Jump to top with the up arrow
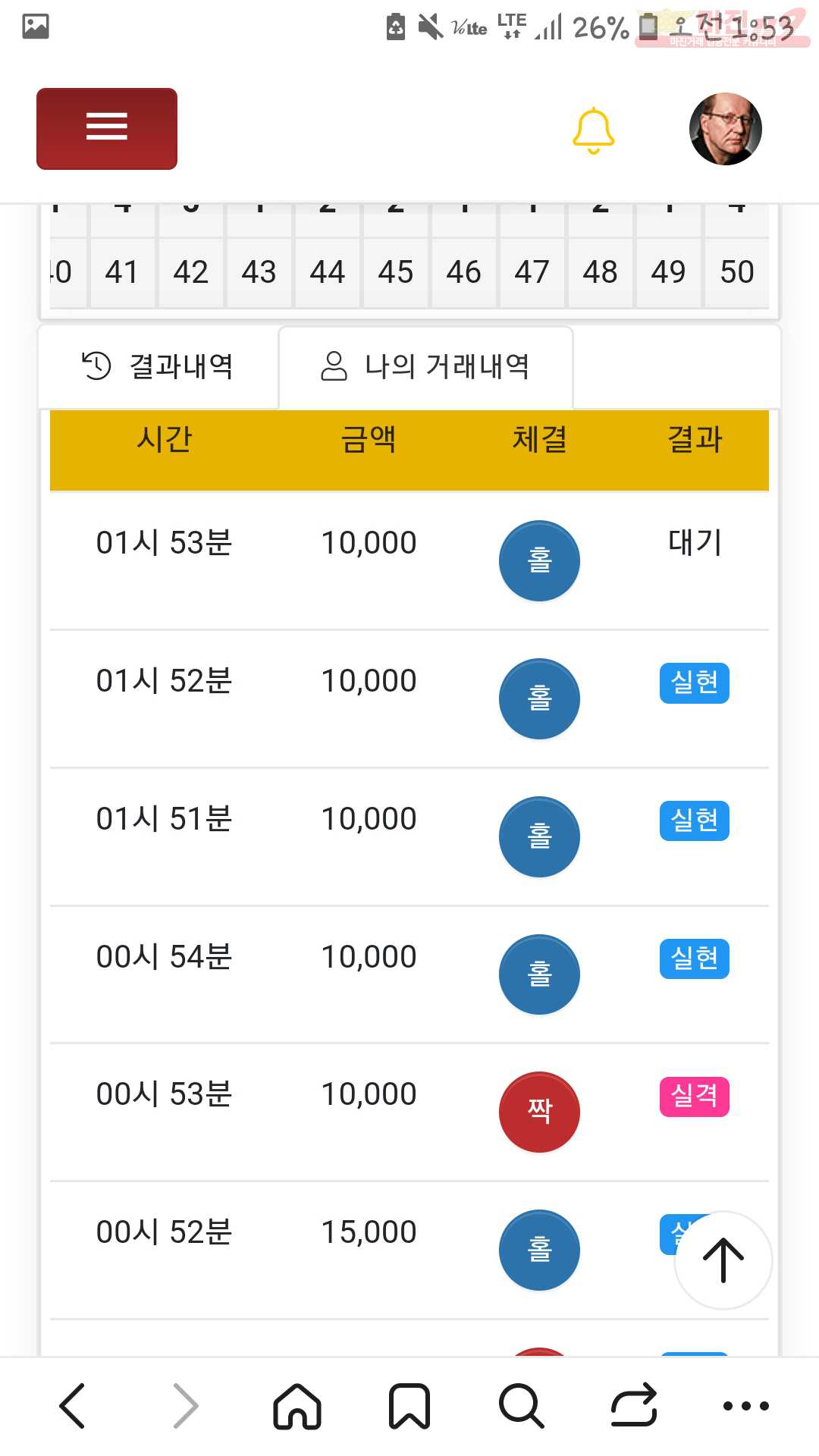 pyautogui.click(x=723, y=1260)
